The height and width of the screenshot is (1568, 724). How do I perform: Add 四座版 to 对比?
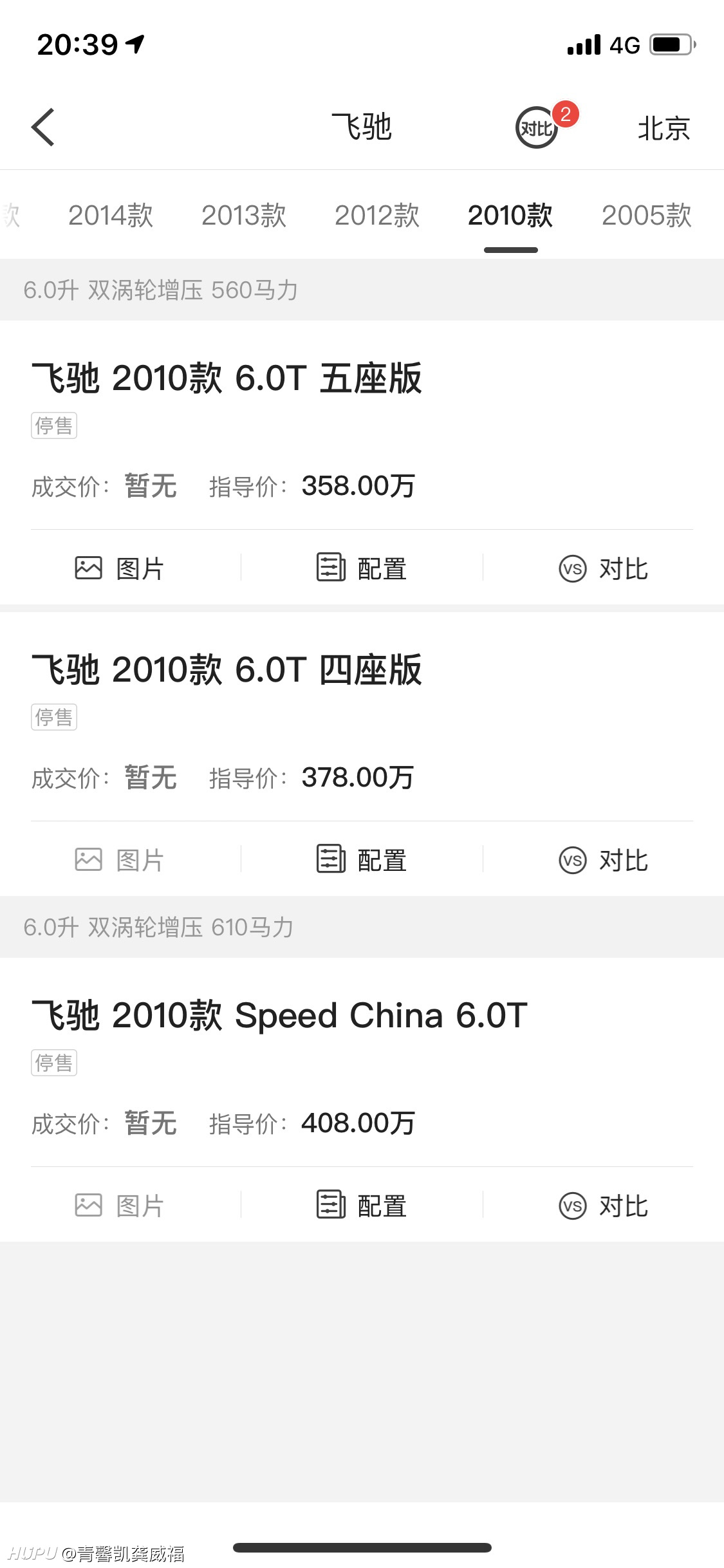point(604,860)
